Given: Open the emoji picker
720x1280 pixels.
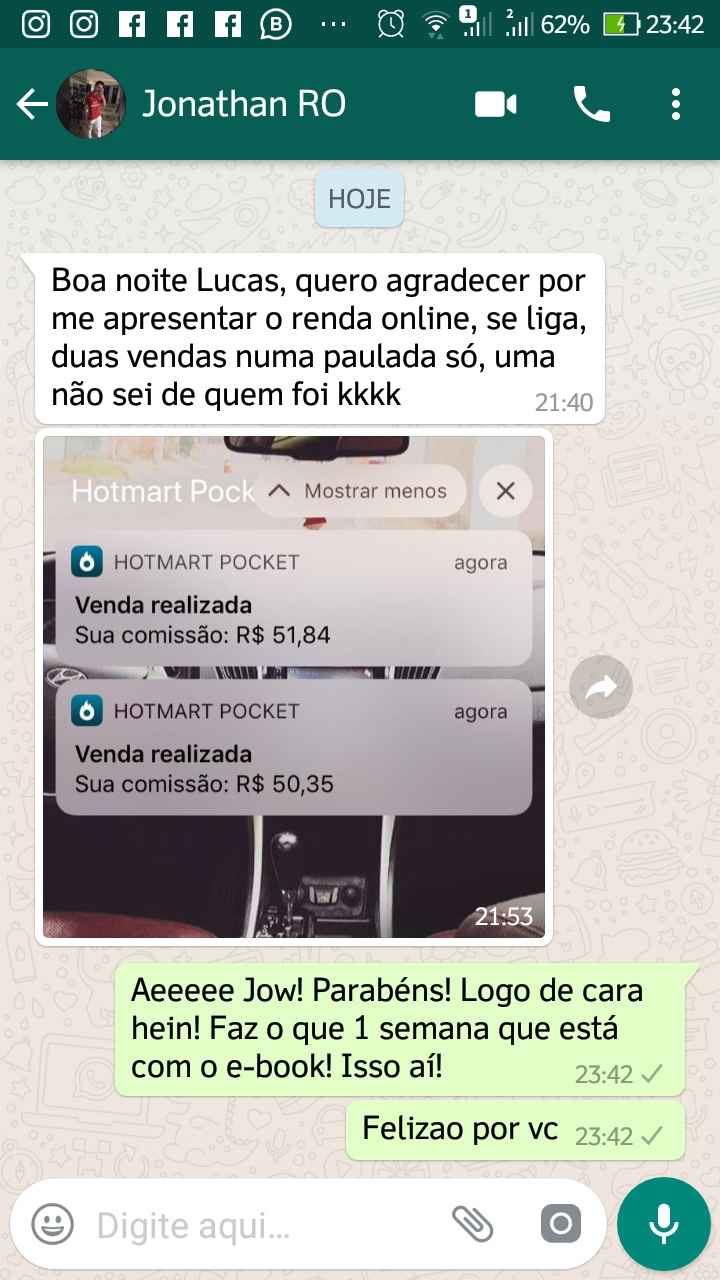Looking at the screenshot, I should [x=52, y=1224].
